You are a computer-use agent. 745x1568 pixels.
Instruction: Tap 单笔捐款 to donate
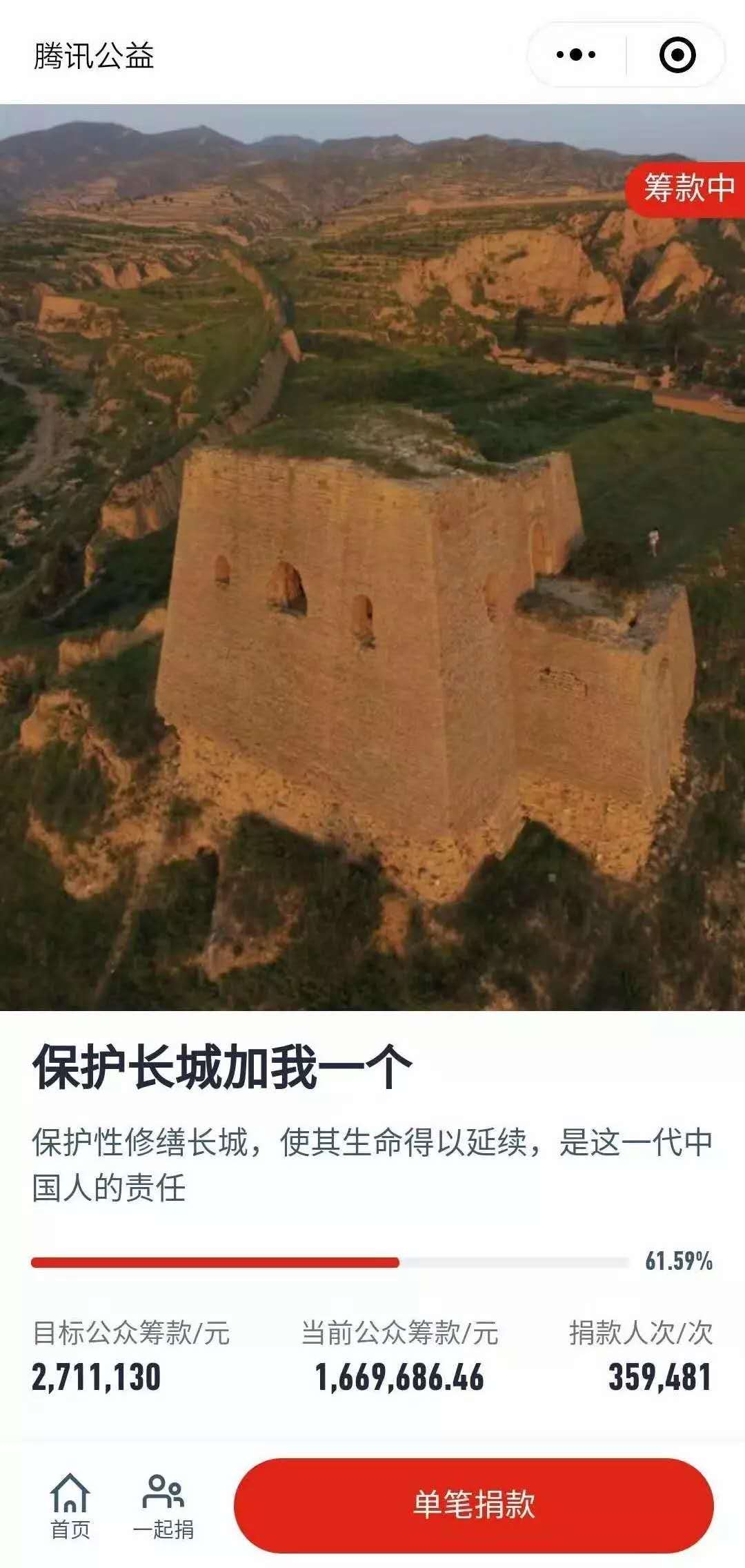474,1505
